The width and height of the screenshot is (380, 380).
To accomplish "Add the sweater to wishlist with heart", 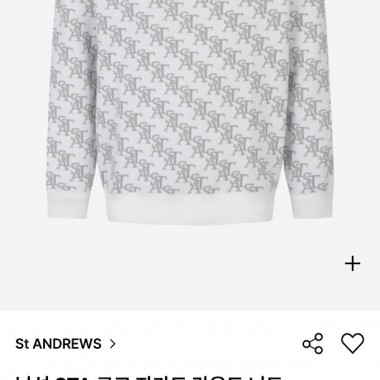I will [x=353, y=343].
